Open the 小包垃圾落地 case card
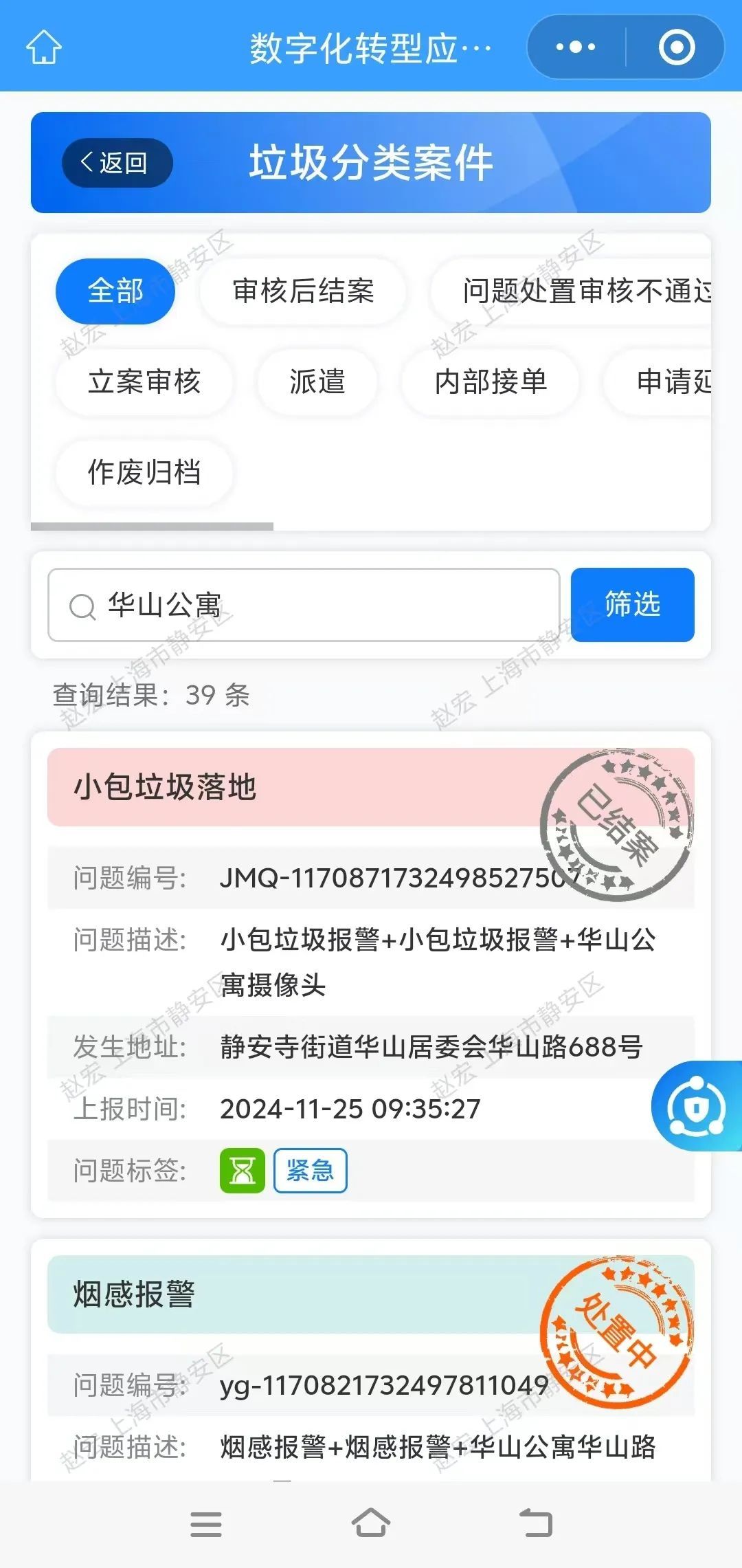This screenshot has height=1568, width=742. click(371, 975)
